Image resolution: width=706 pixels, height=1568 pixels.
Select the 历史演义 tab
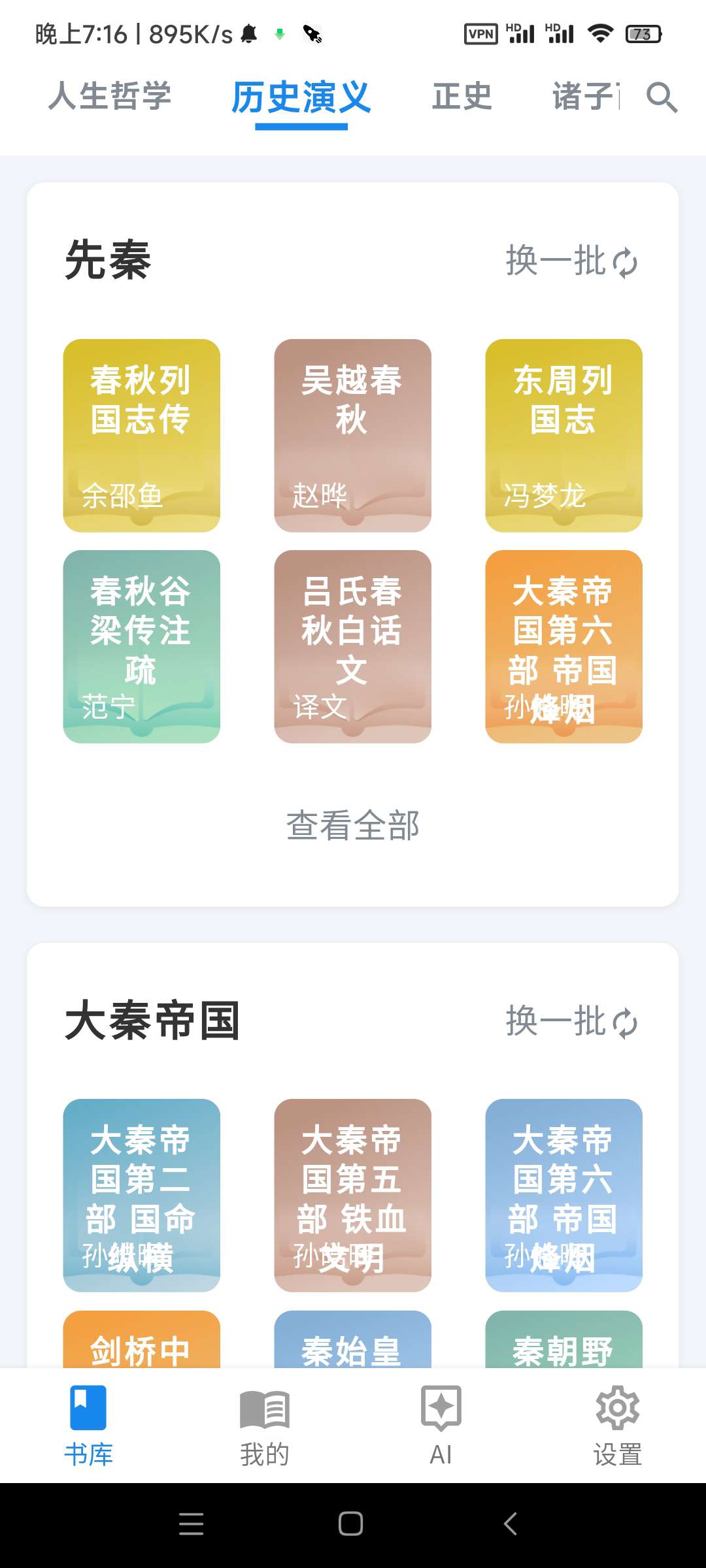coord(301,97)
